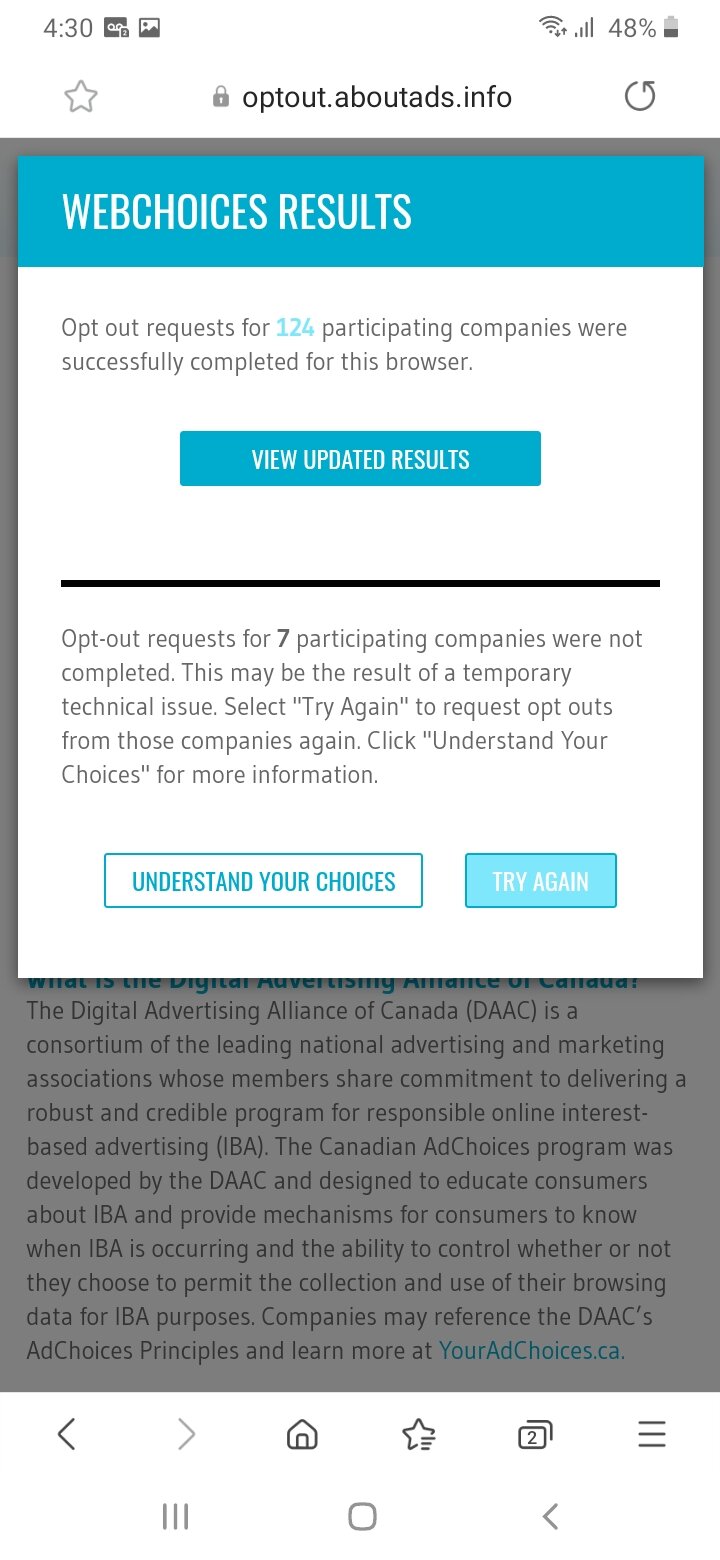
Task: Open the browser hamburger menu
Action: point(651,1435)
